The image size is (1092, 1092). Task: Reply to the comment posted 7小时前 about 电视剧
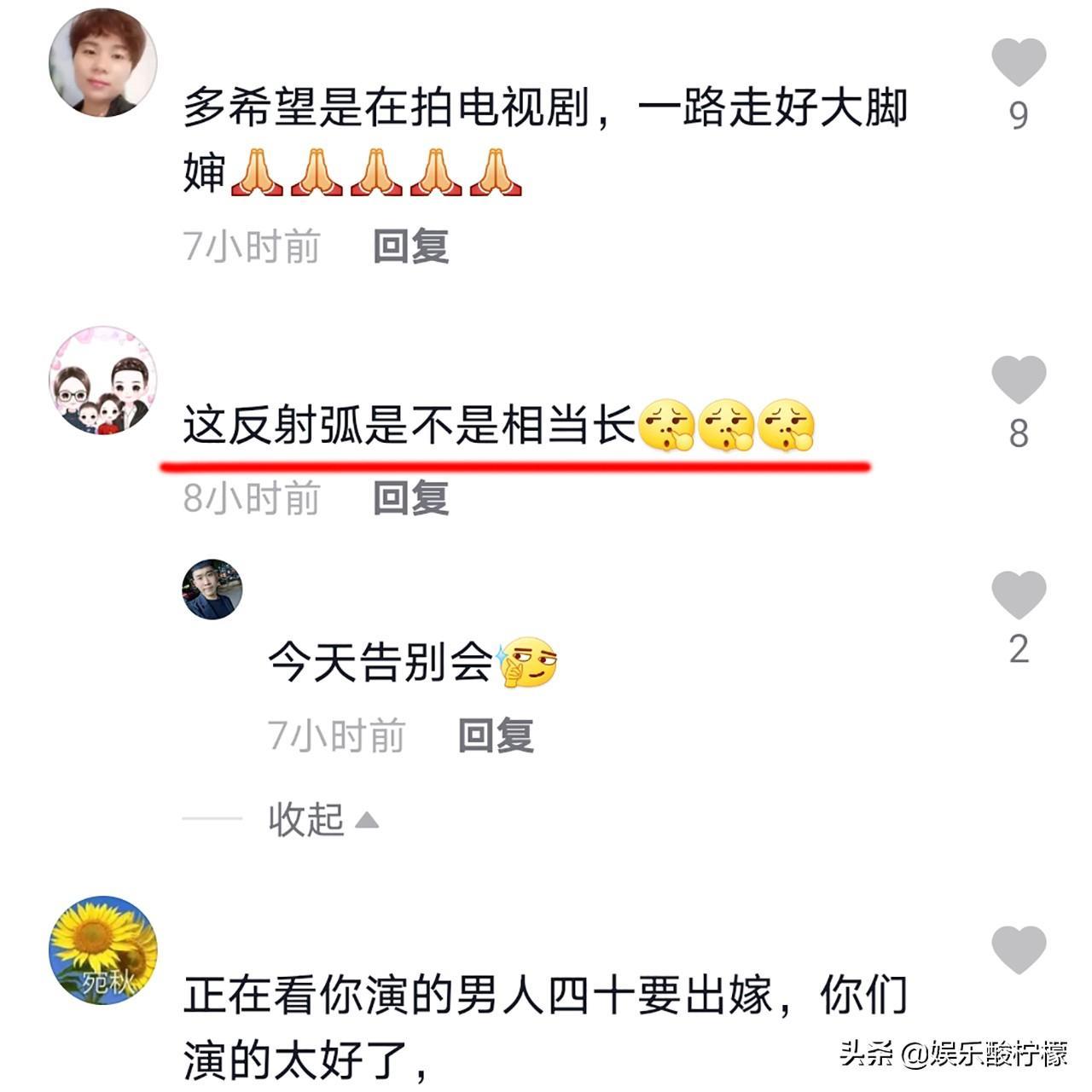tap(411, 247)
